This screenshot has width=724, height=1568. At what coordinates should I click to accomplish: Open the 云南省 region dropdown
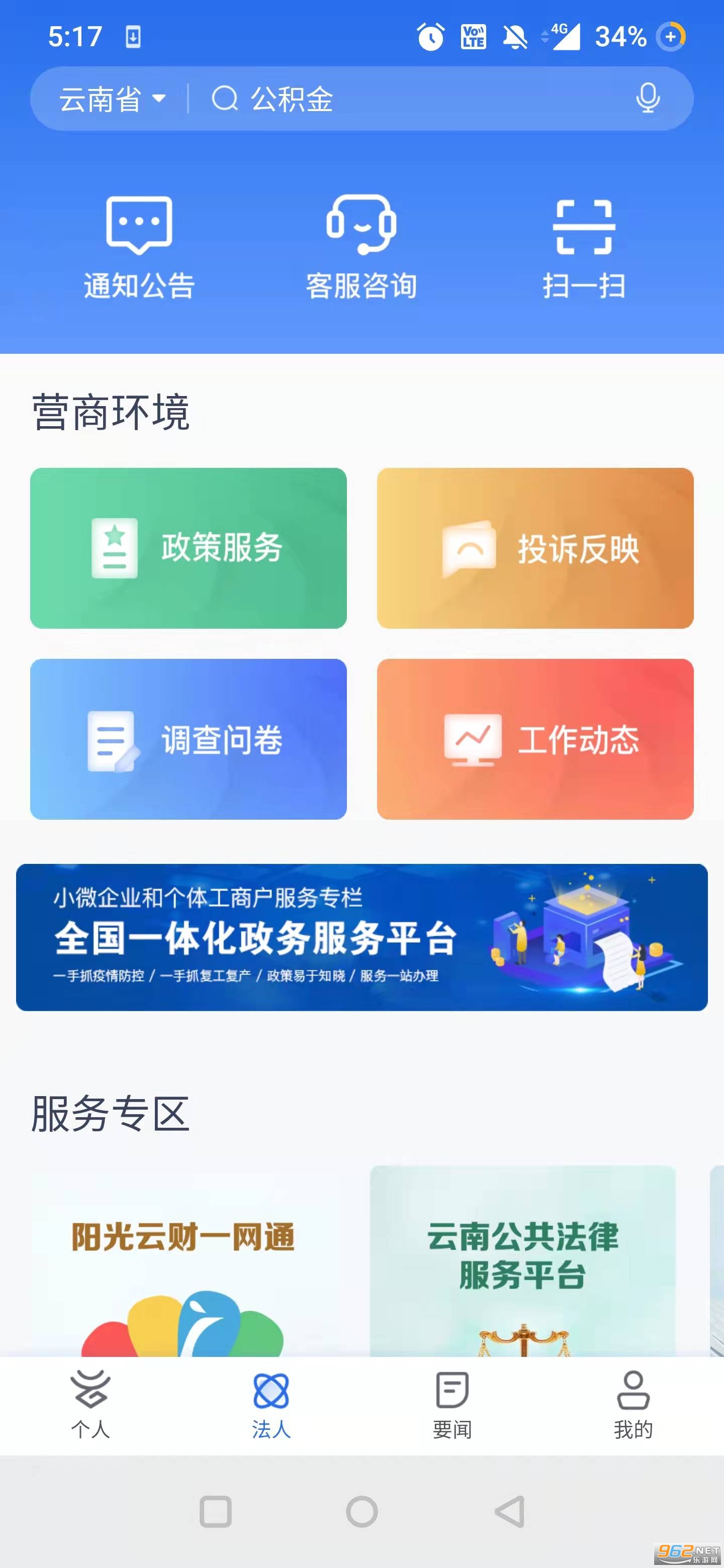[x=112, y=99]
